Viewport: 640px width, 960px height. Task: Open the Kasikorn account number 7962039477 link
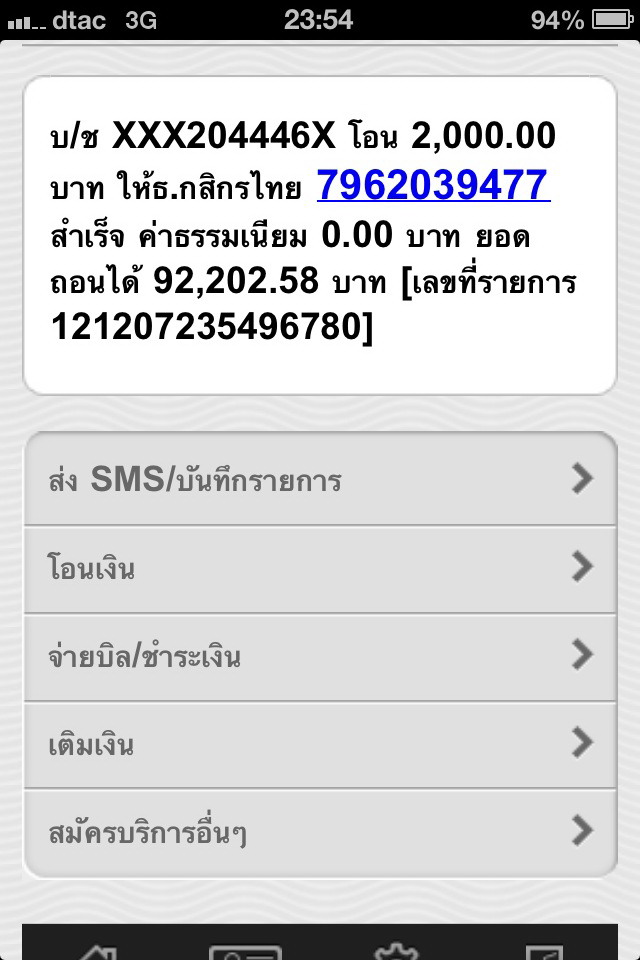tap(433, 185)
